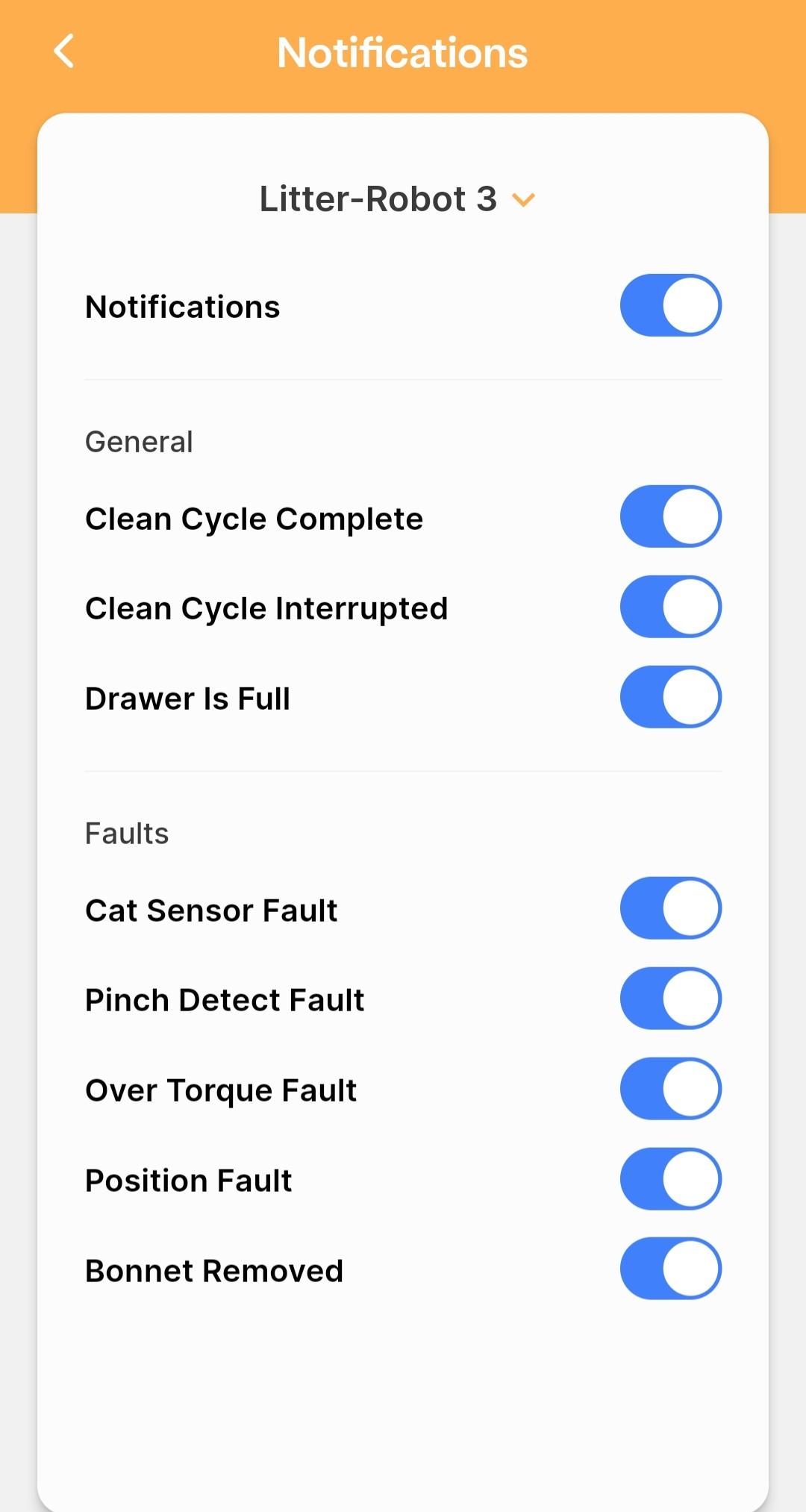This screenshot has height=1512, width=806.
Task: Disable Over Torque Fault notifications
Action: (669, 1089)
